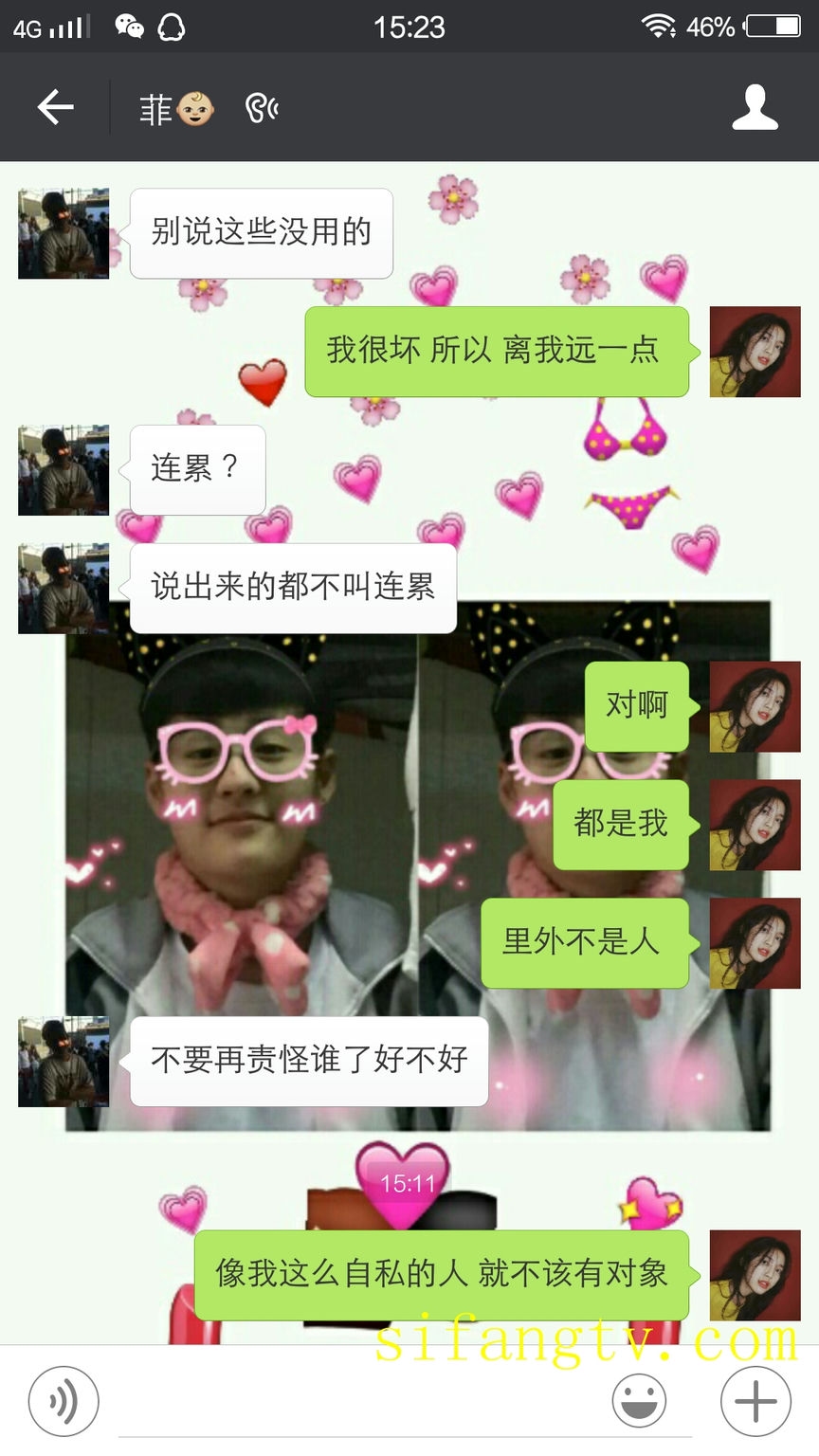Open sender avatar beside 别说这些没用的
Viewport: 819px width, 1456px height.
(x=64, y=233)
